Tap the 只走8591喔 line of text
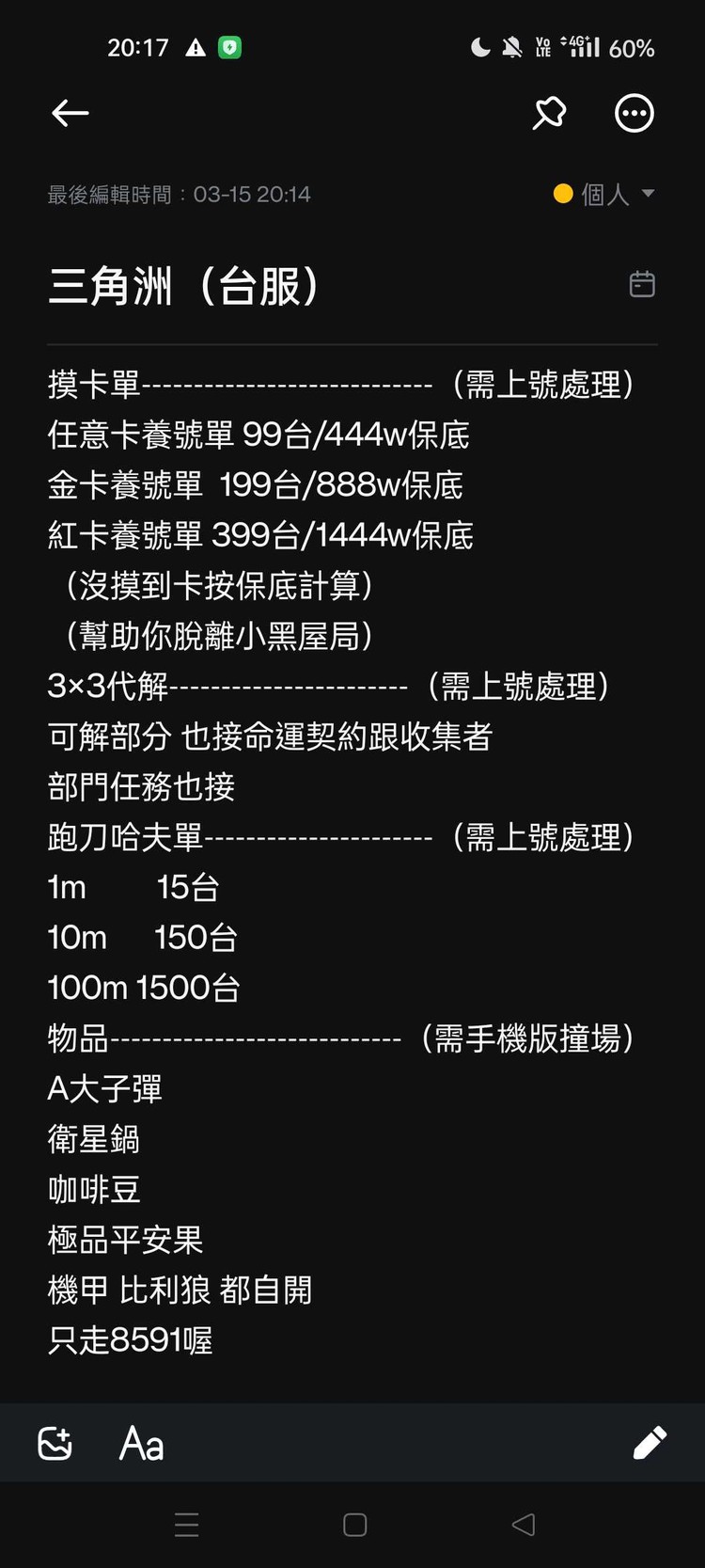This screenshot has width=705, height=1568. point(130,1339)
